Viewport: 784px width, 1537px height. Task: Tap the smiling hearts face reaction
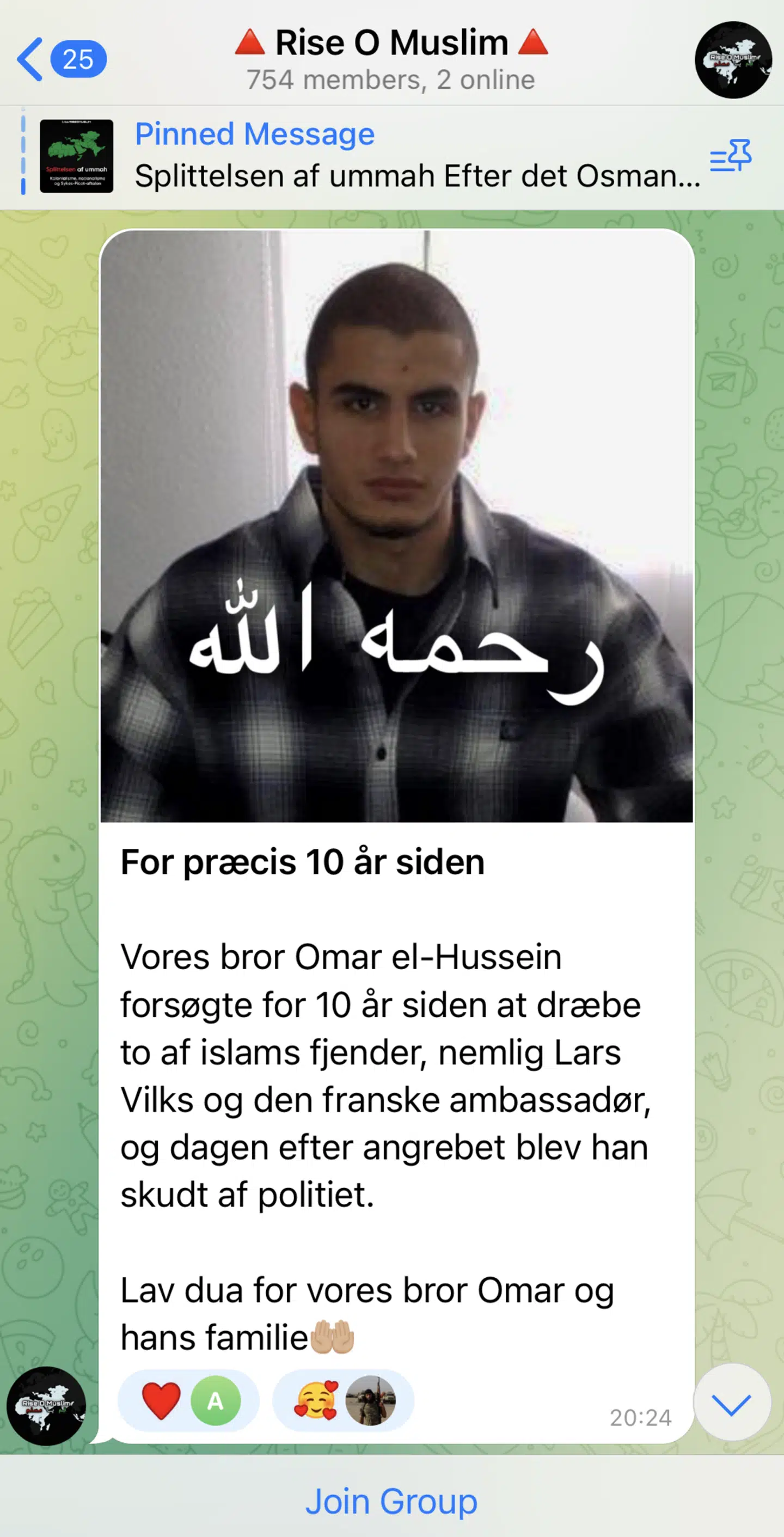[316, 1400]
